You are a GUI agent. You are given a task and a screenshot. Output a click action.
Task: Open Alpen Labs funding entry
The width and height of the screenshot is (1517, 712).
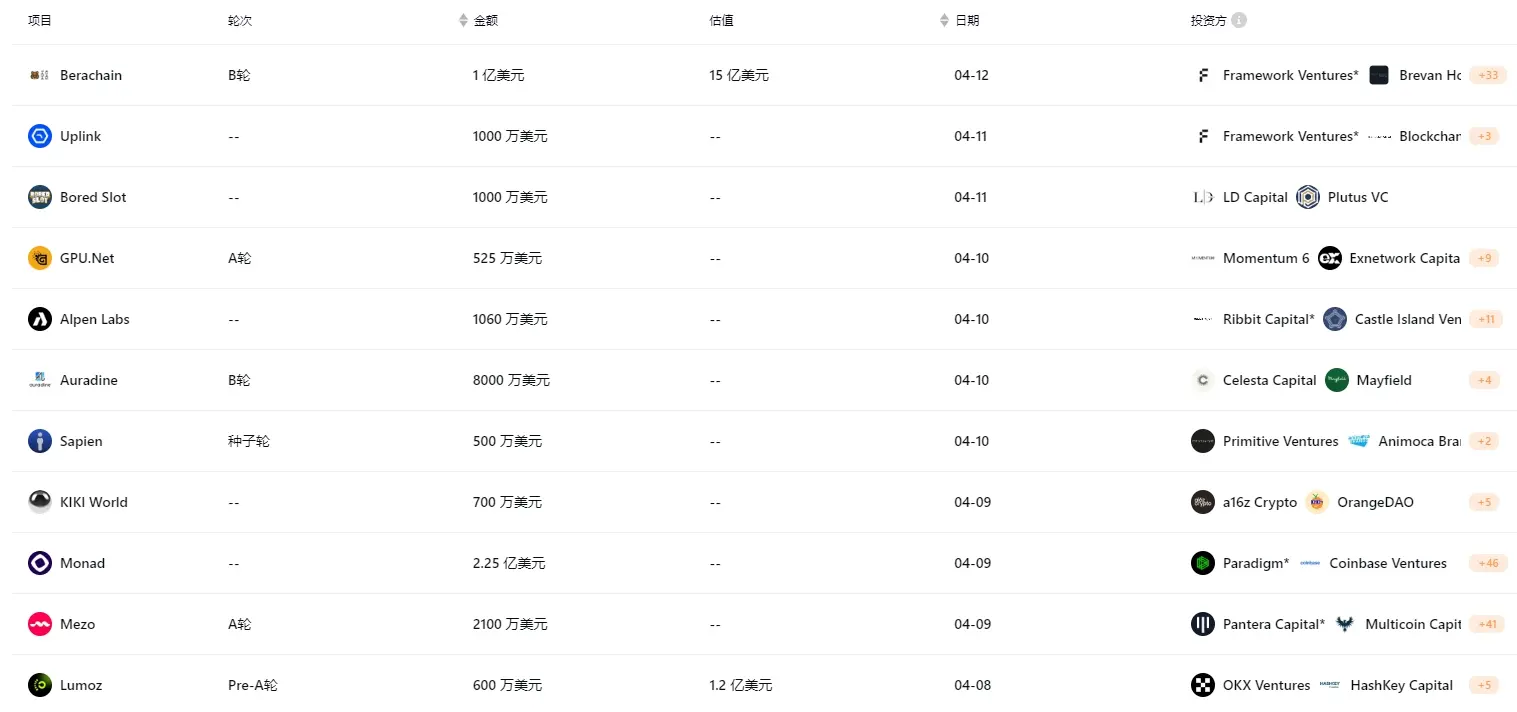(x=94, y=320)
